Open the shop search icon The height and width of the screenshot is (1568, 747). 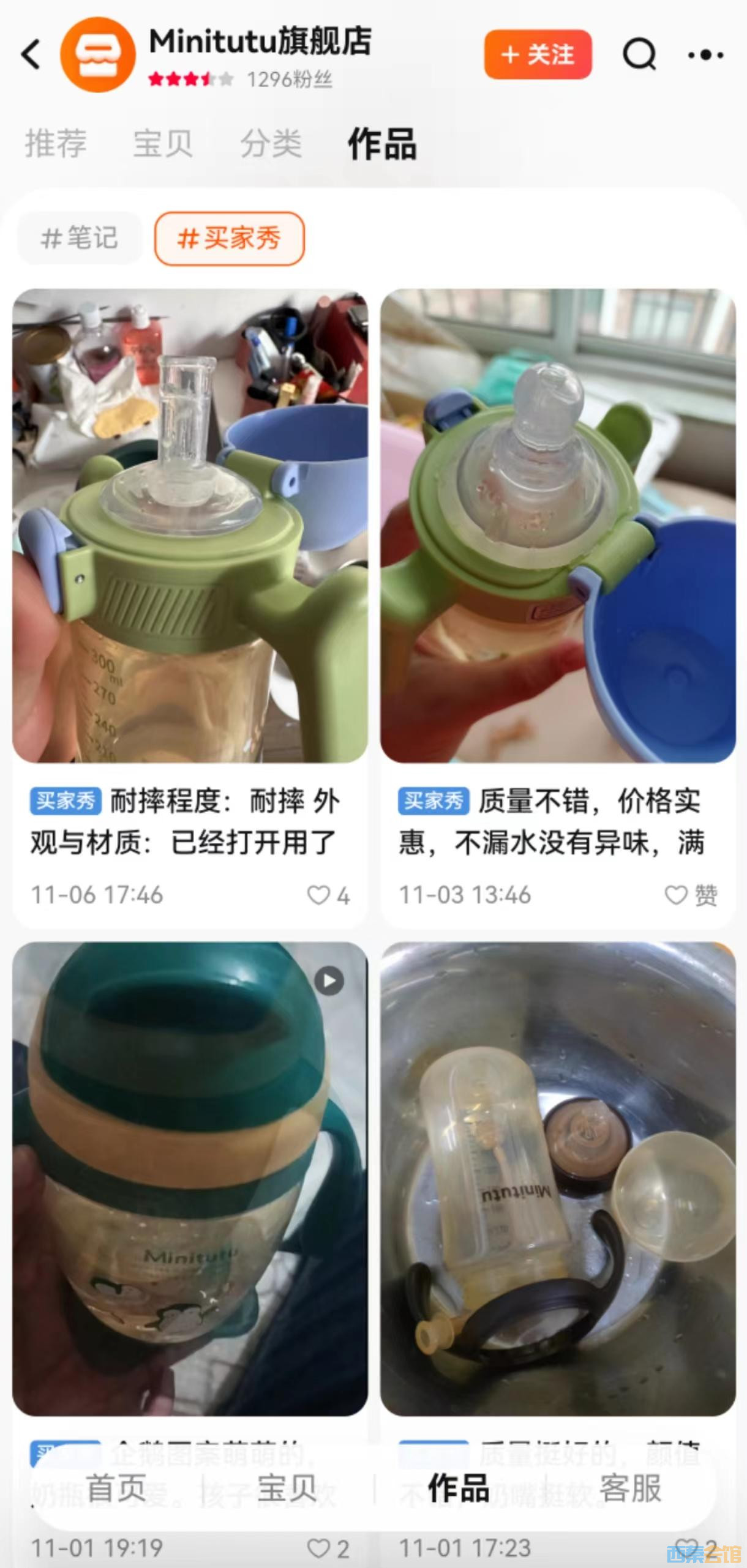(x=639, y=54)
